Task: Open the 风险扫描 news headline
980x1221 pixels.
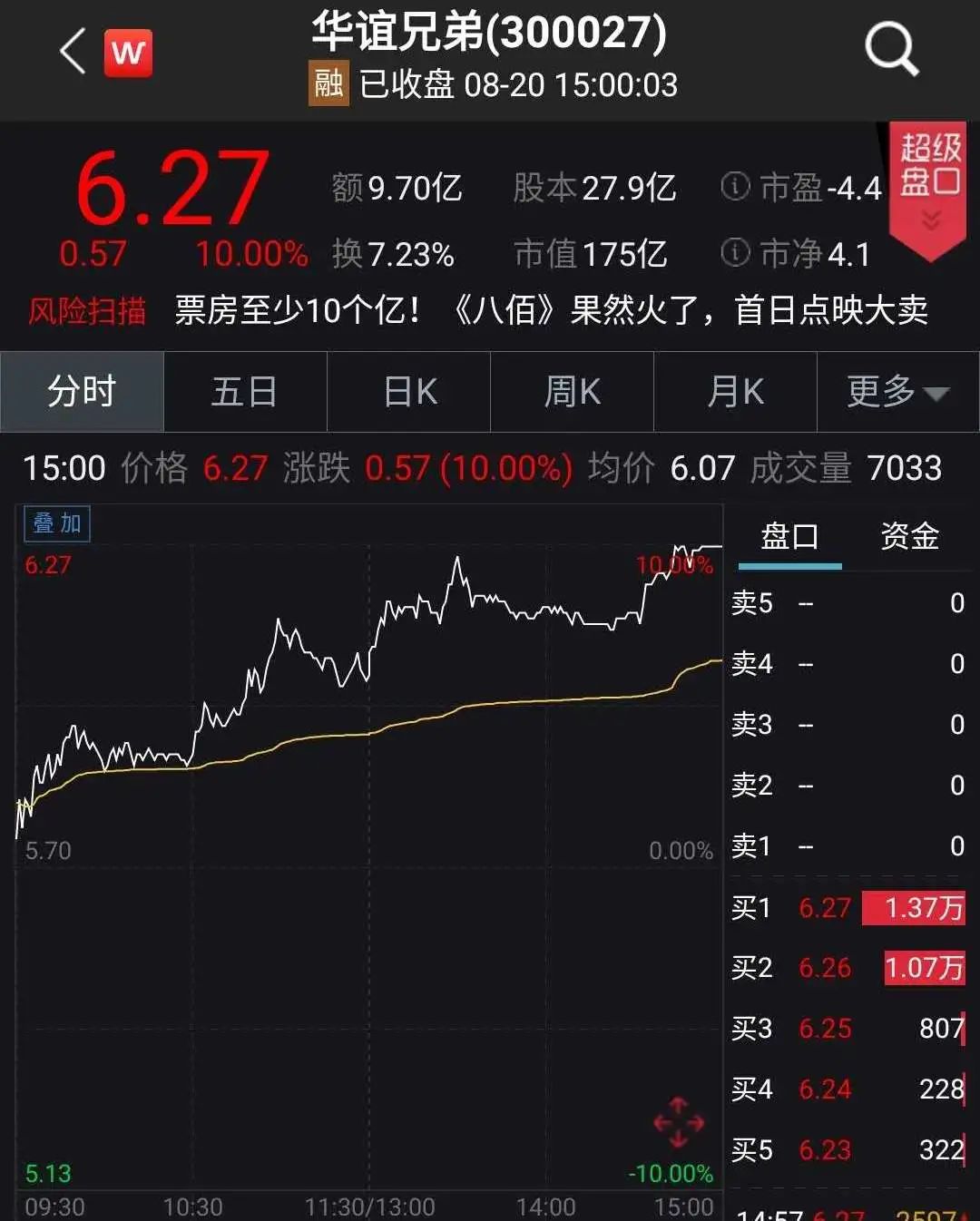Action: (x=550, y=311)
